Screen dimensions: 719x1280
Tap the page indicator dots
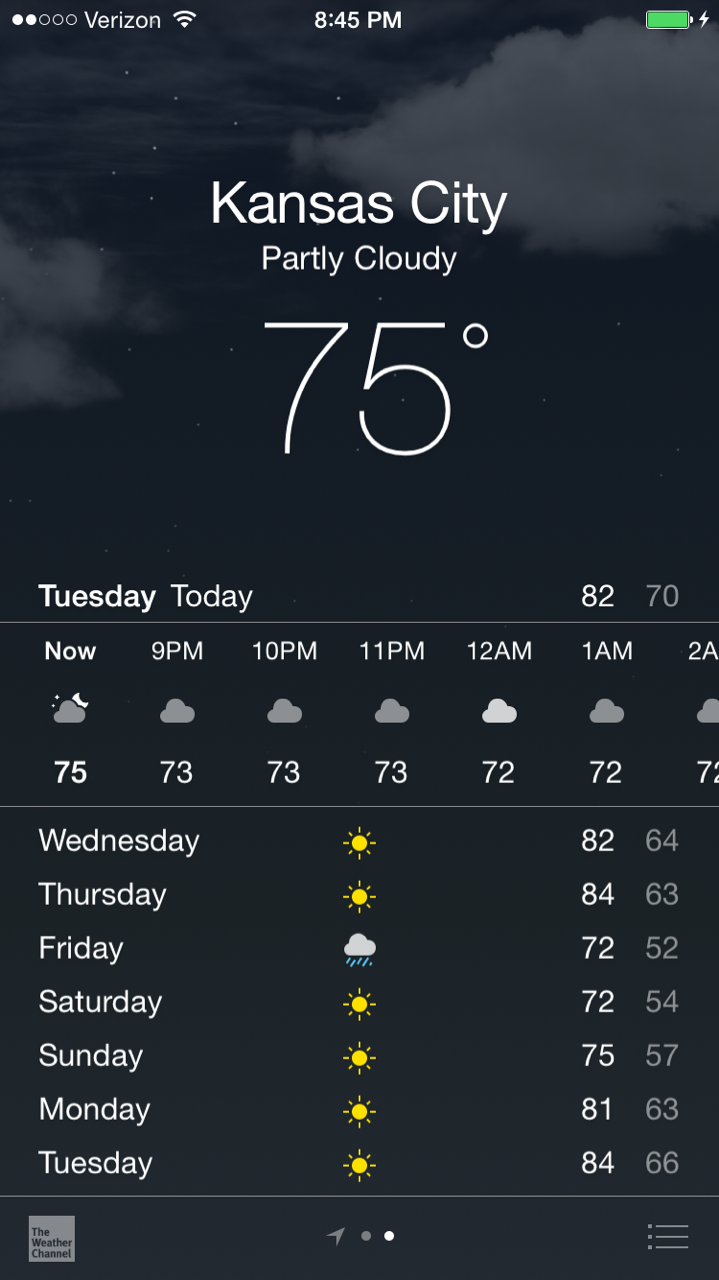pos(360,1236)
